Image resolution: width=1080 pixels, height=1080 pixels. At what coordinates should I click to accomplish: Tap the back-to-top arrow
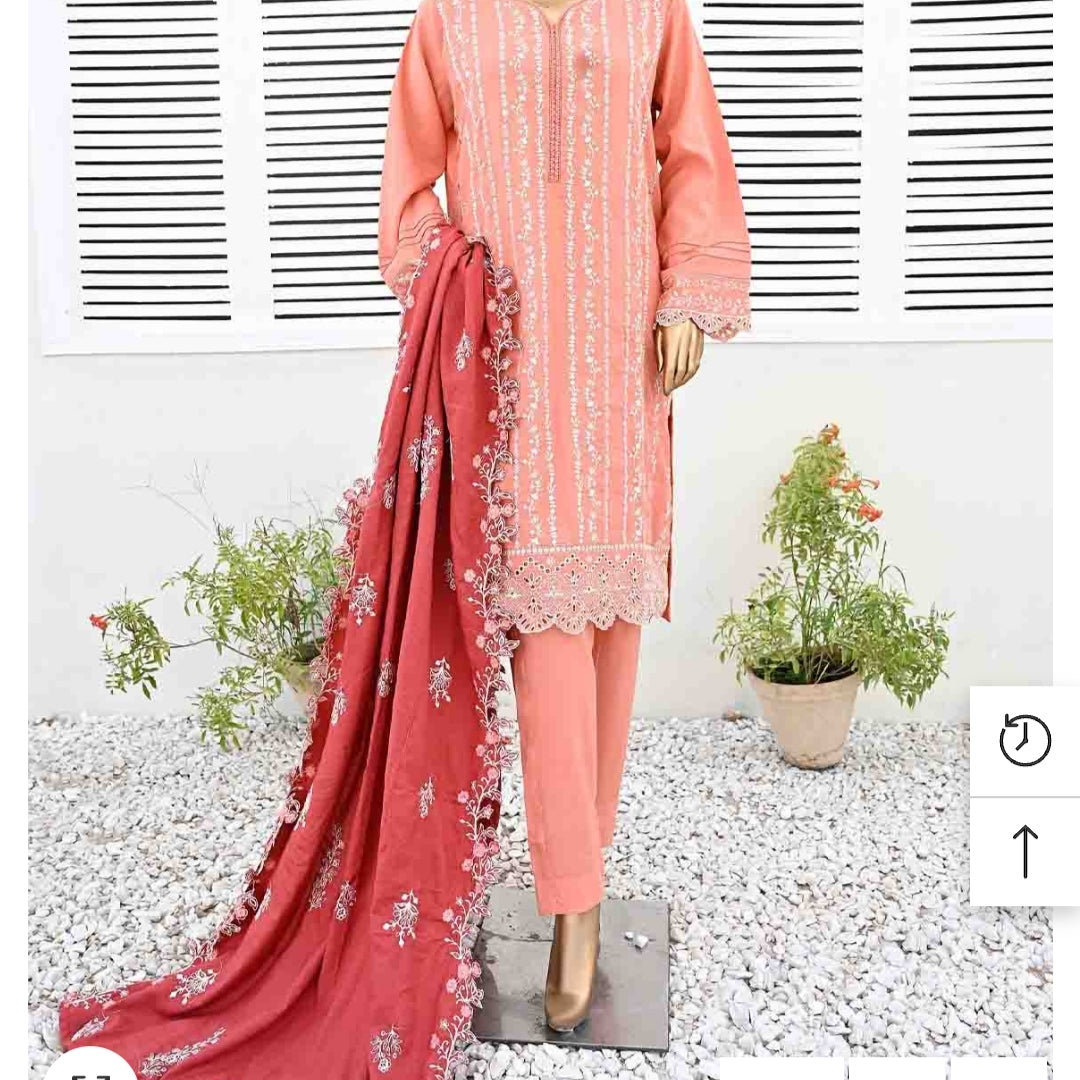[x=1025, y=852]
